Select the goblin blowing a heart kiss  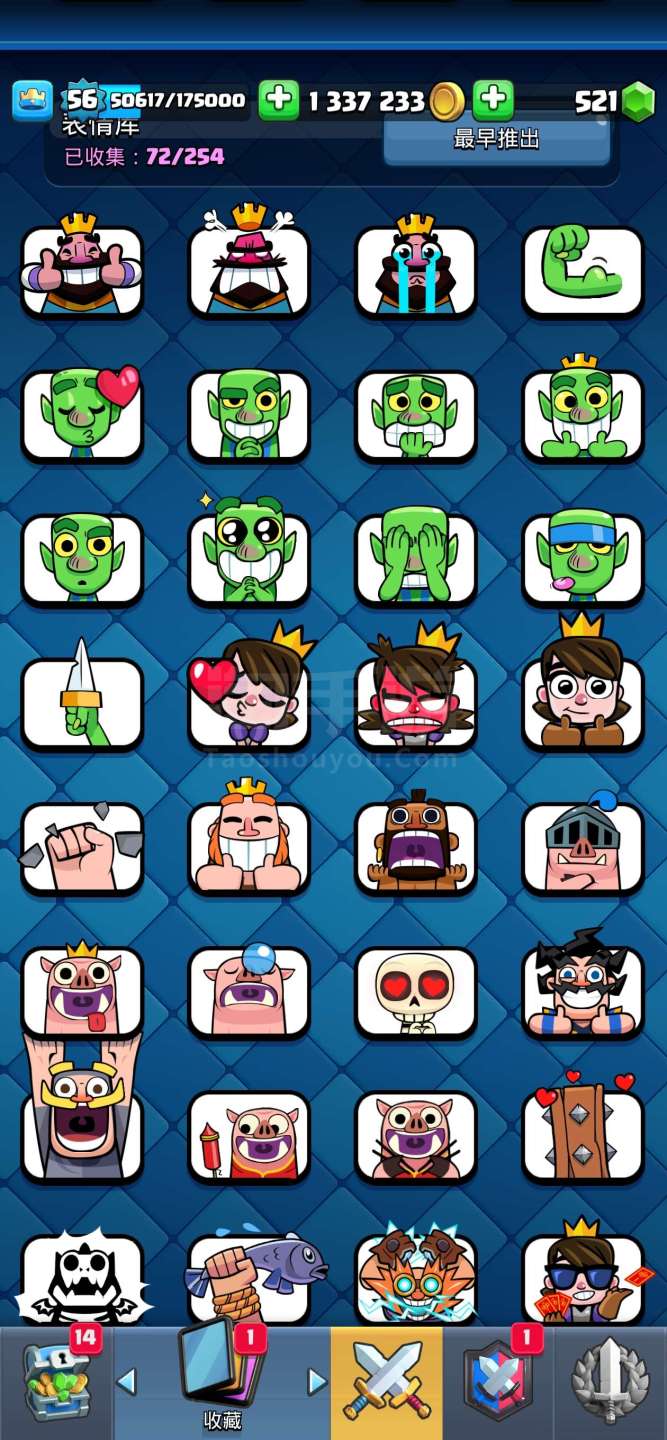pyautogui.click(x=82, y=414)
